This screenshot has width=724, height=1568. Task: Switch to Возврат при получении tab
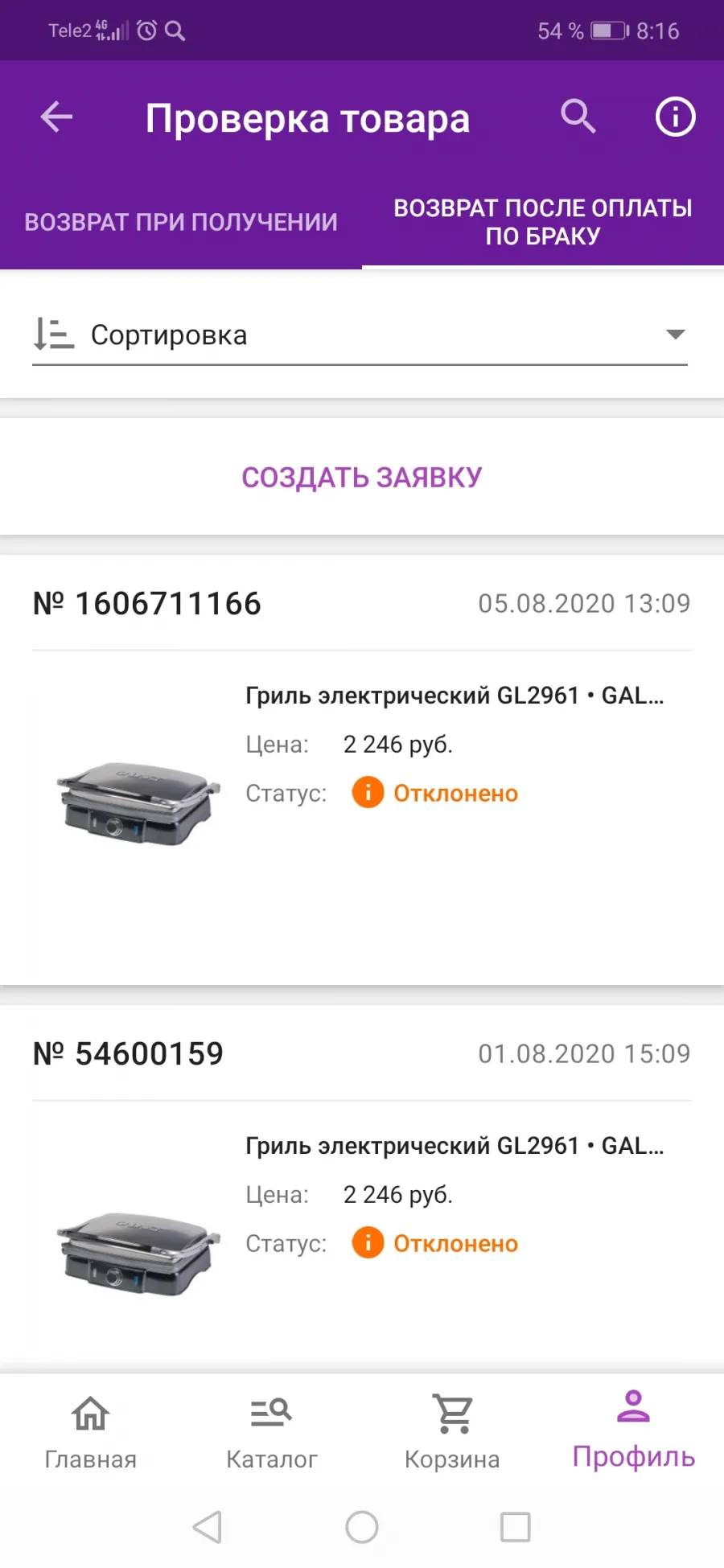[x=181, y=222]
